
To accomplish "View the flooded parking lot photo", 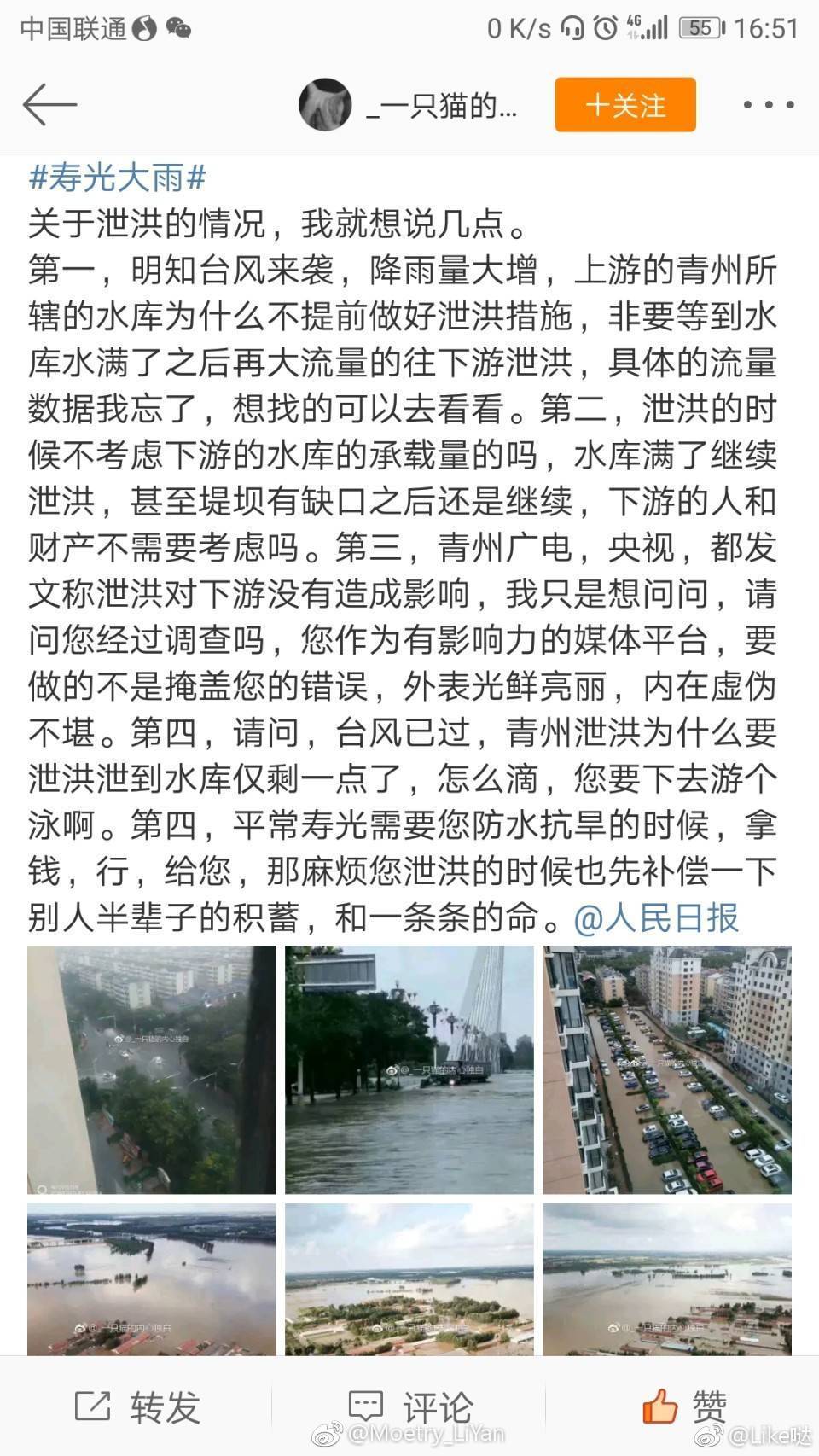I will click(x=667, y=1069).
